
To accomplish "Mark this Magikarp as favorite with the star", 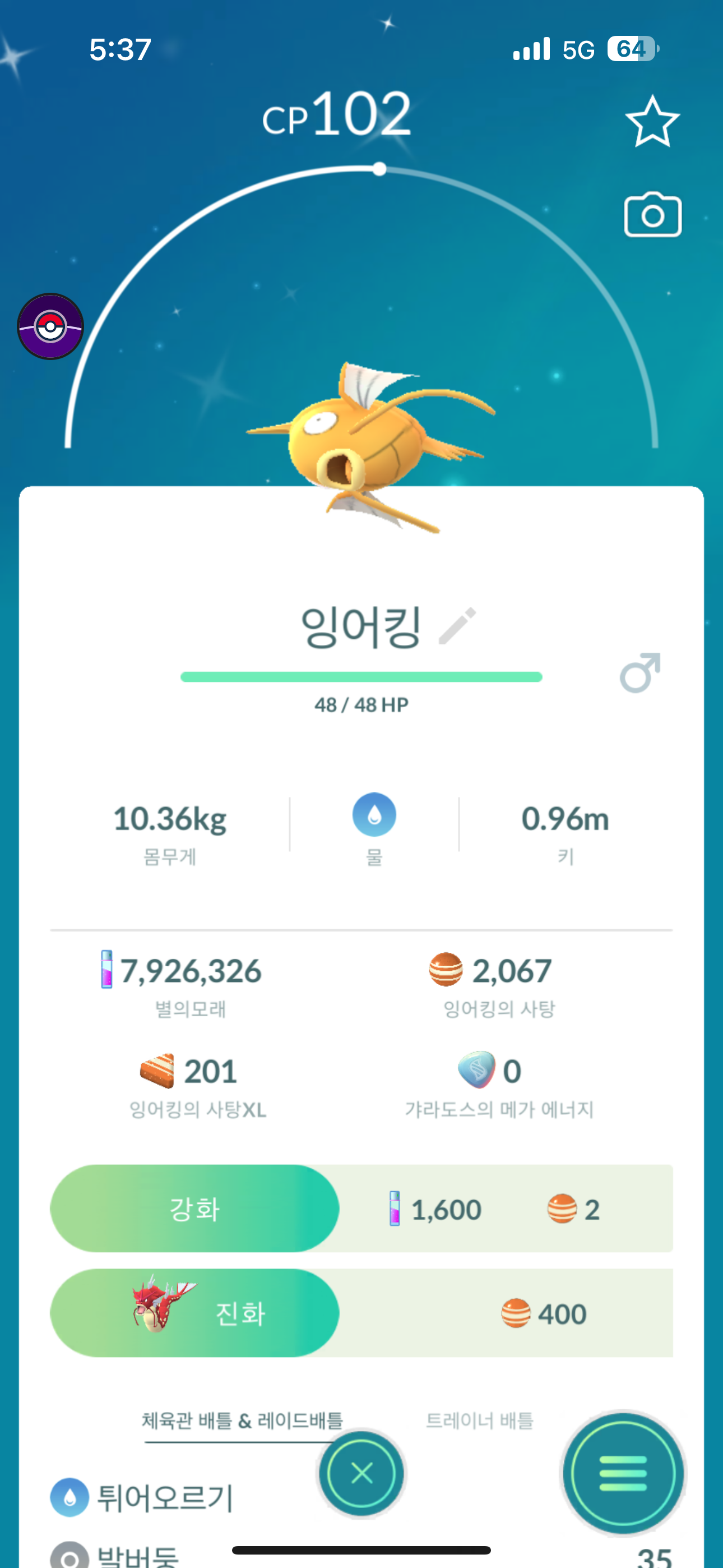I will (652, 122).
